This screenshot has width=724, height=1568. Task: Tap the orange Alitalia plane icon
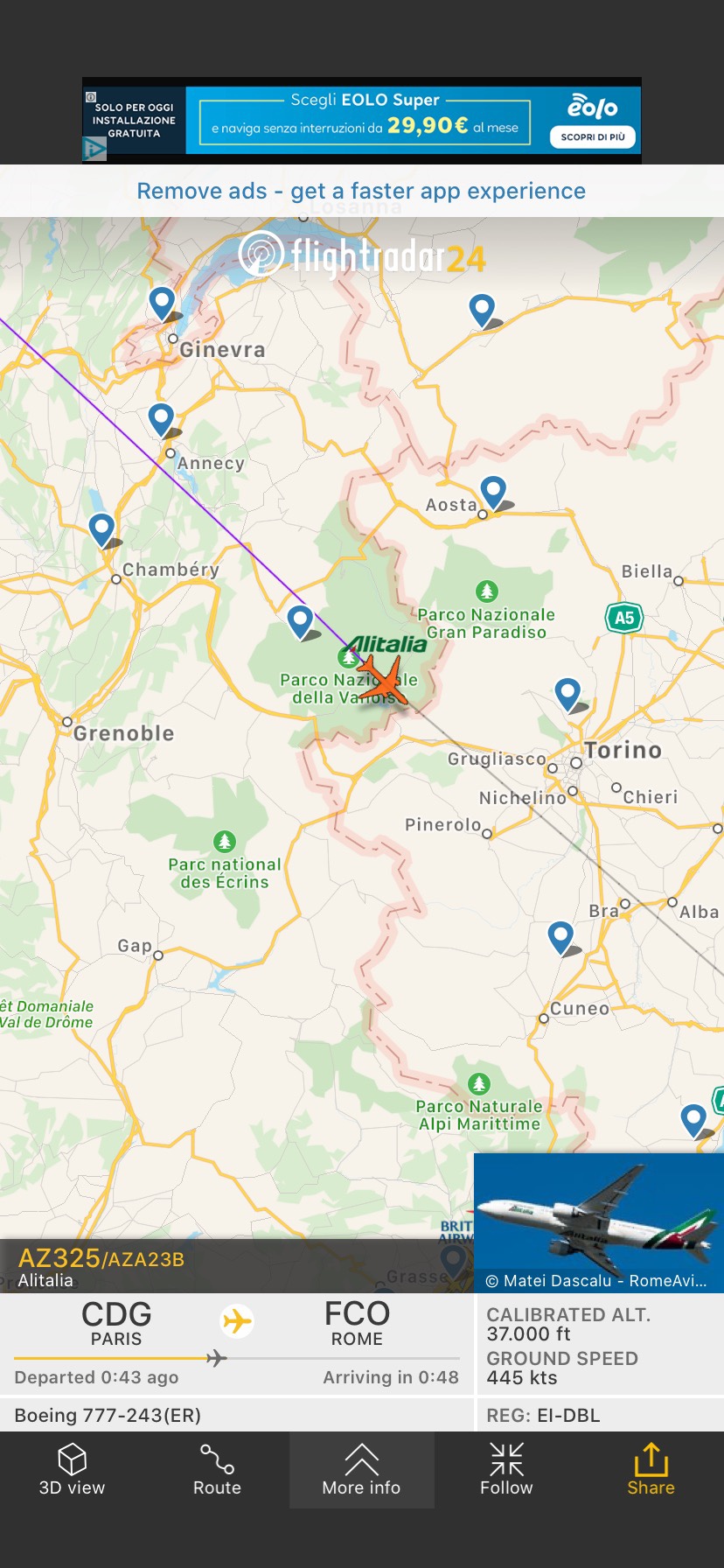tap(382, 680)
